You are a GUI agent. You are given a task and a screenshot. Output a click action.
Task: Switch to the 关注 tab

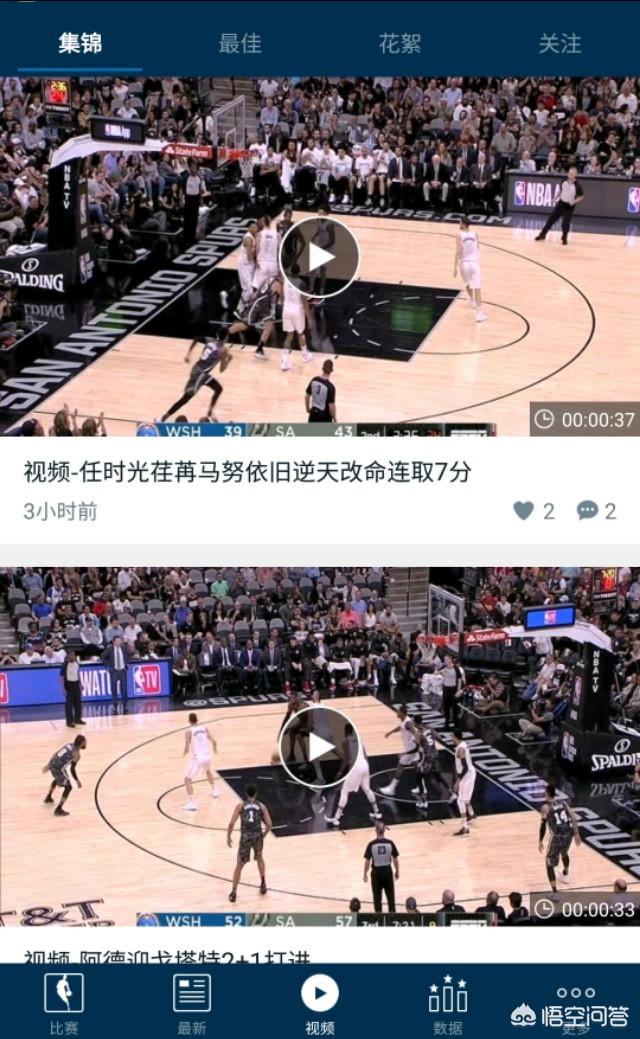559,43
